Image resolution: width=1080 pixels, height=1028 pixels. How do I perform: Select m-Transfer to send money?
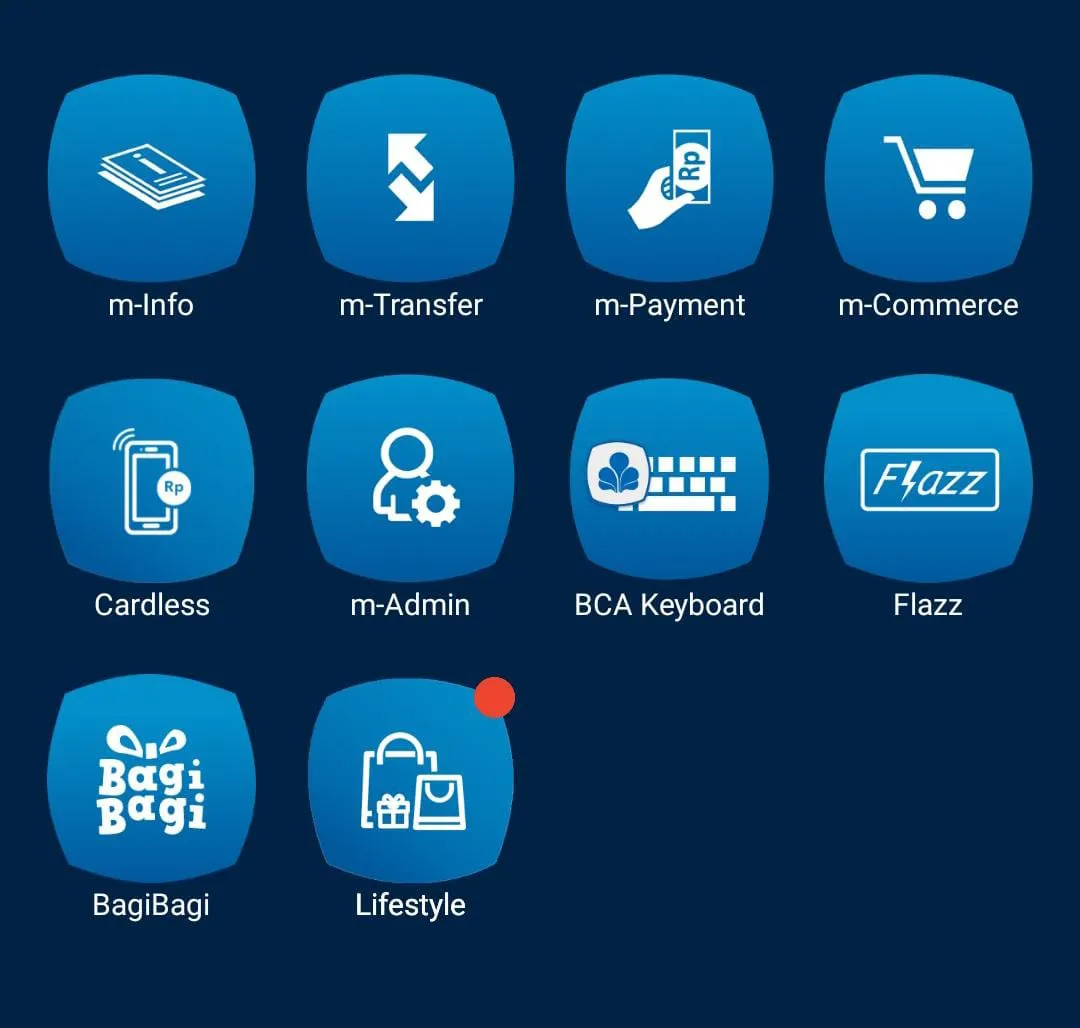pyautogui.click(x=410, y=180)
